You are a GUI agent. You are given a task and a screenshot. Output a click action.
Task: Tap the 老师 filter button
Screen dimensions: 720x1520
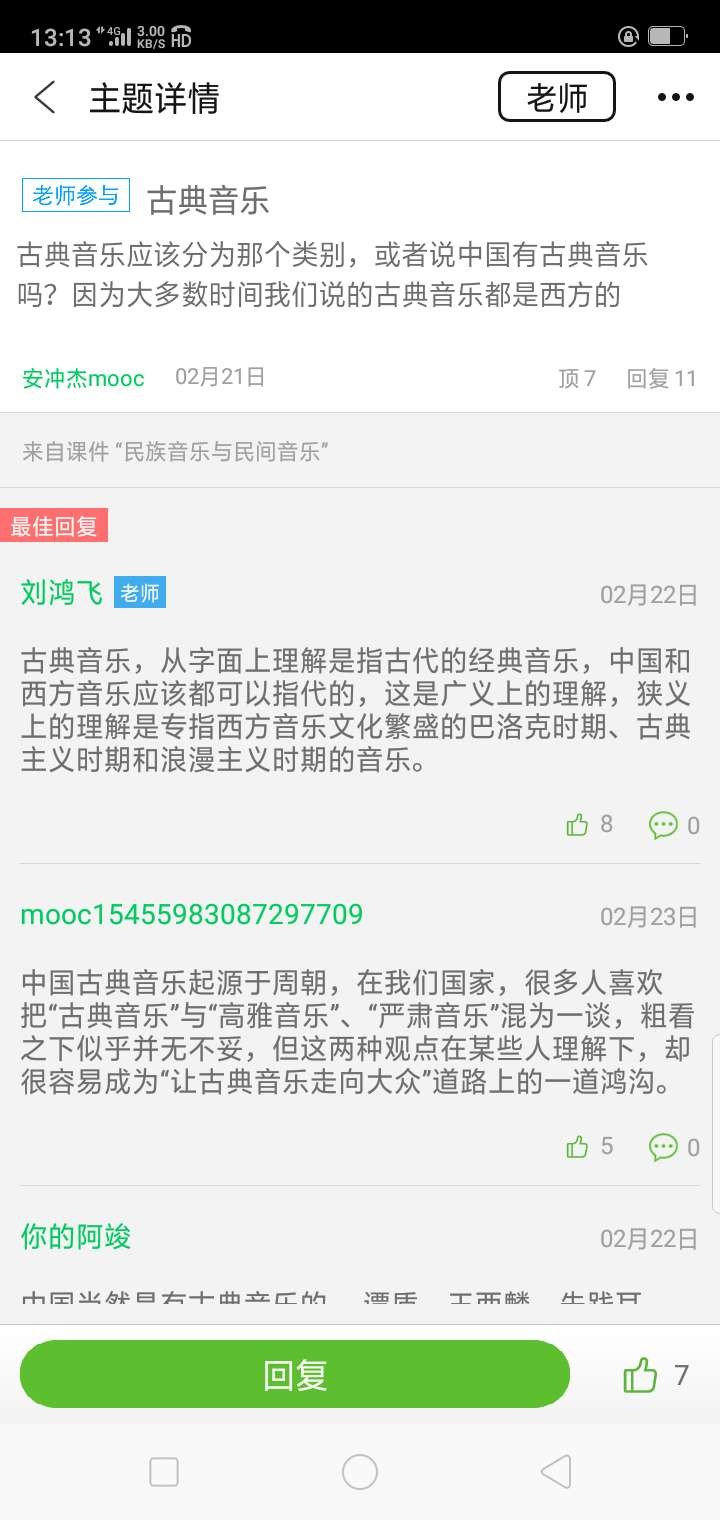point(556,98)
